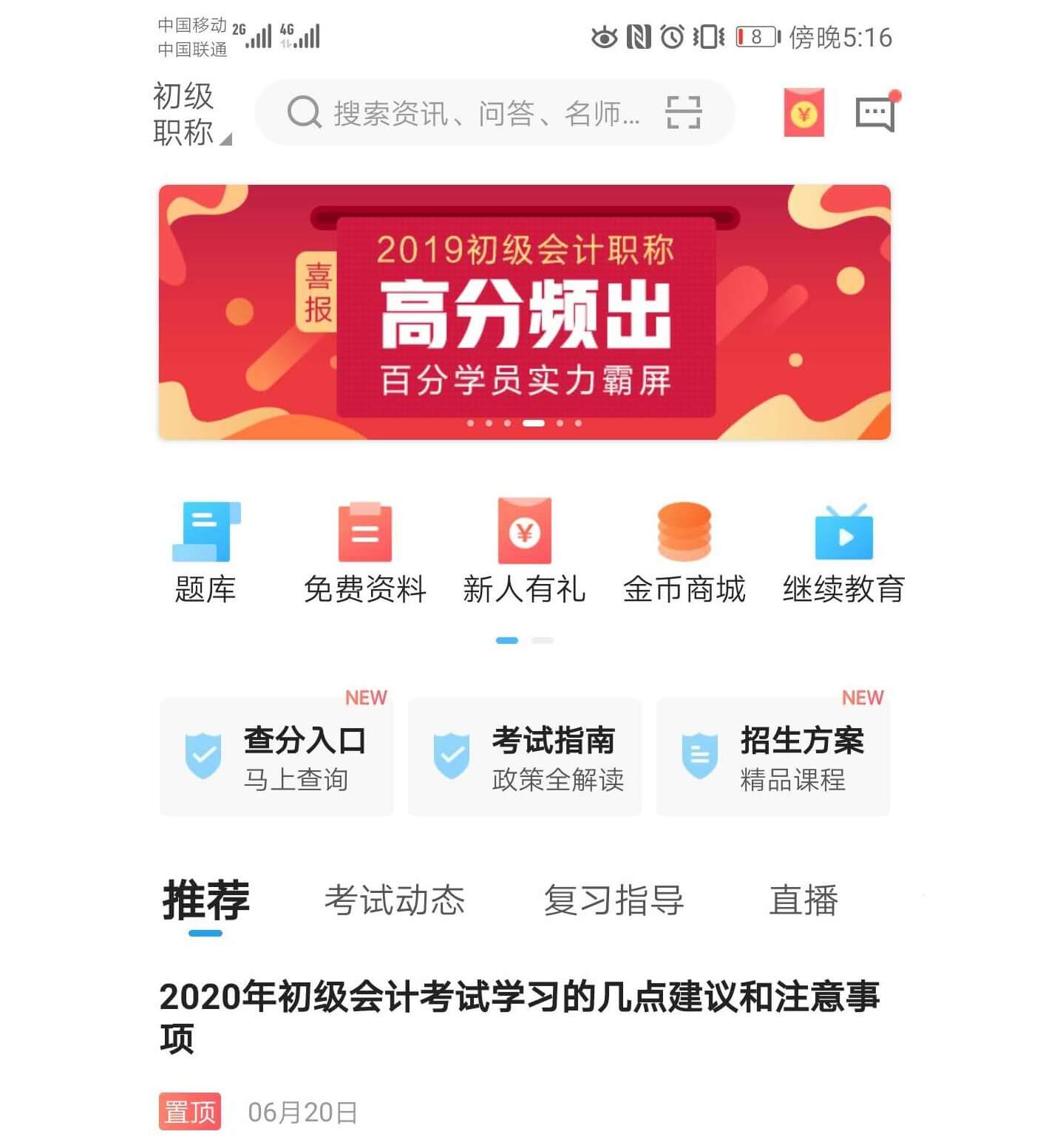Open 金币商城 coin mall
Viewport: 1060px width, 1148px height.
coord(684,551)
